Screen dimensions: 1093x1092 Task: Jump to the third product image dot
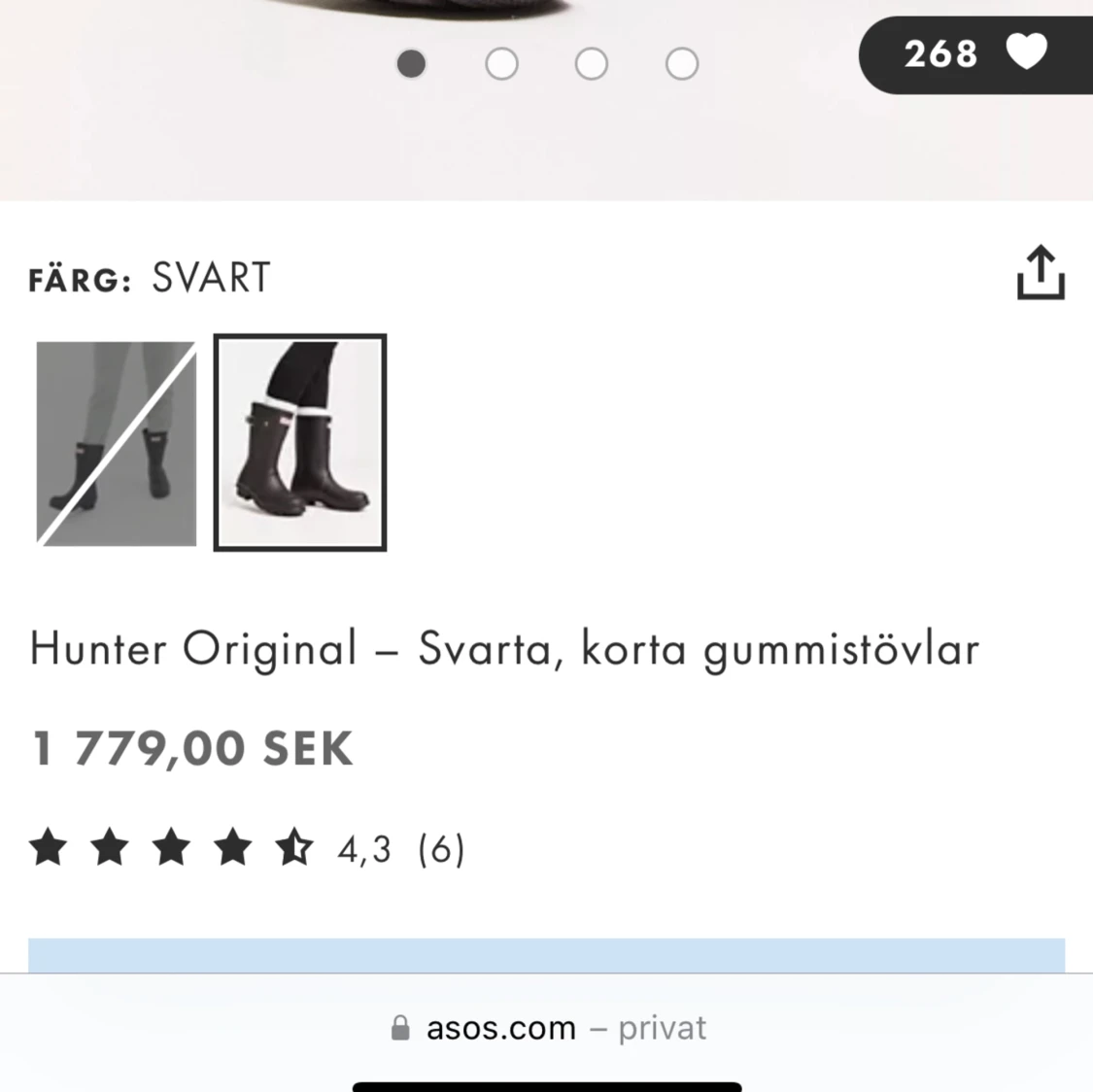[592, 64]
